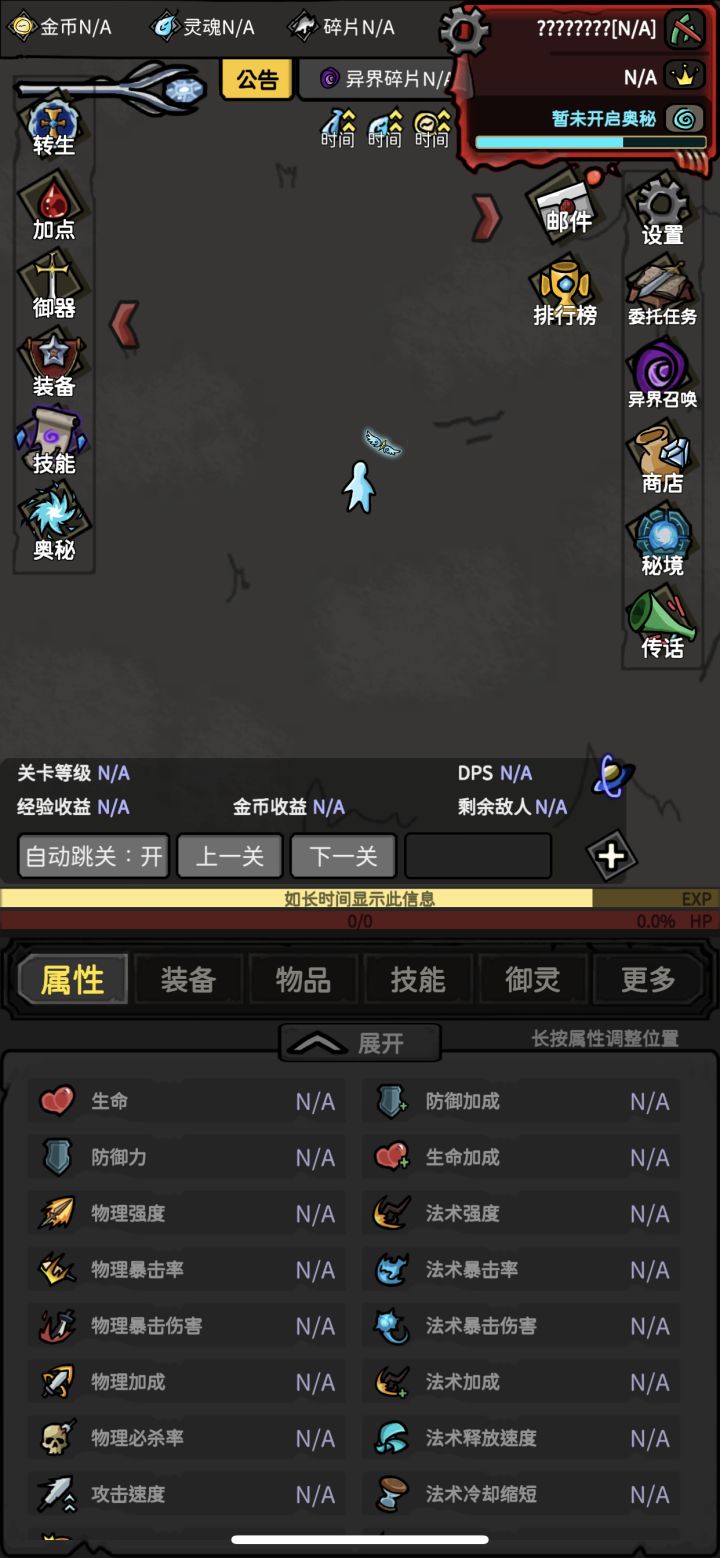Toggle 自动跳关 auto-skip off
Viewport: 720px width, 1558px height.
click(92, 856)
